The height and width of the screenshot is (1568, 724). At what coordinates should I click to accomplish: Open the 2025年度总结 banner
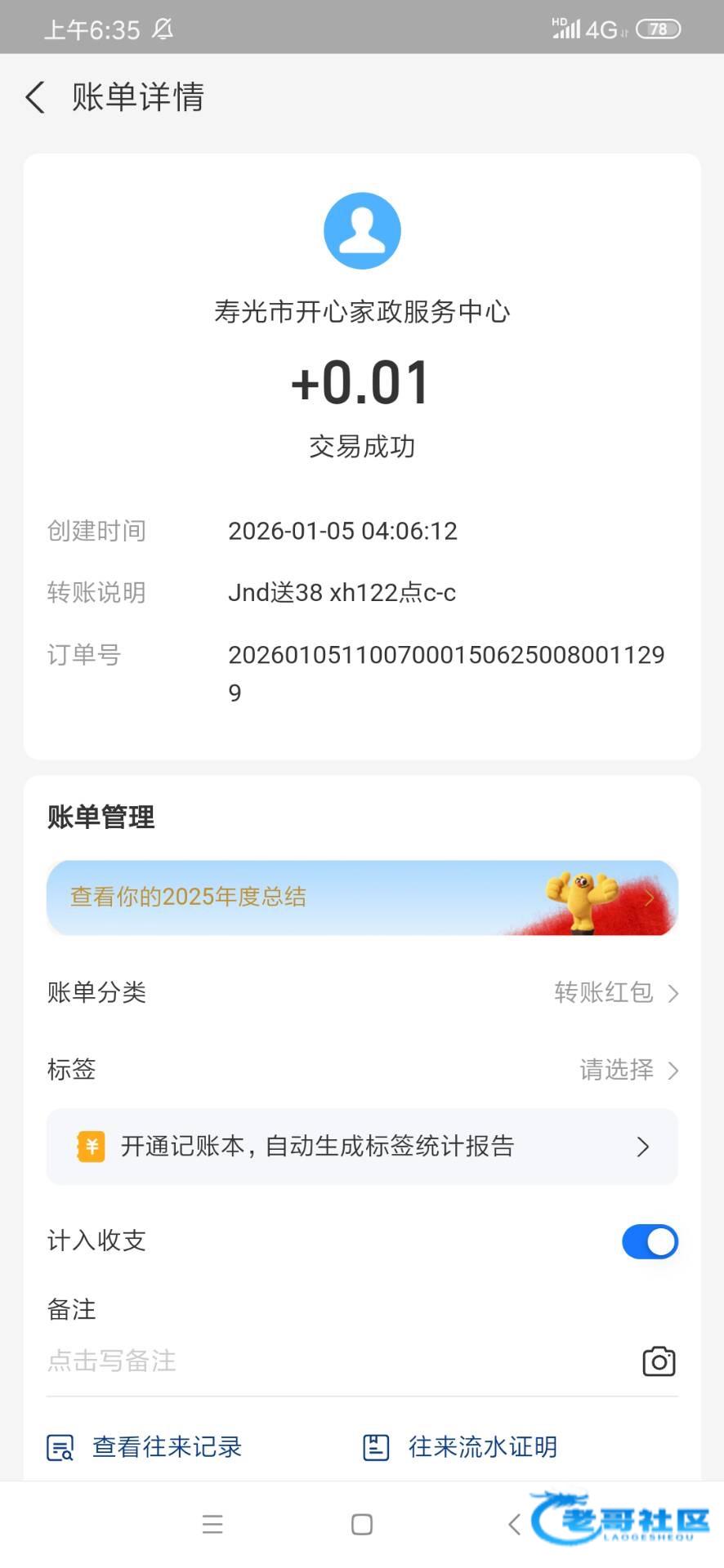point(362,898)
